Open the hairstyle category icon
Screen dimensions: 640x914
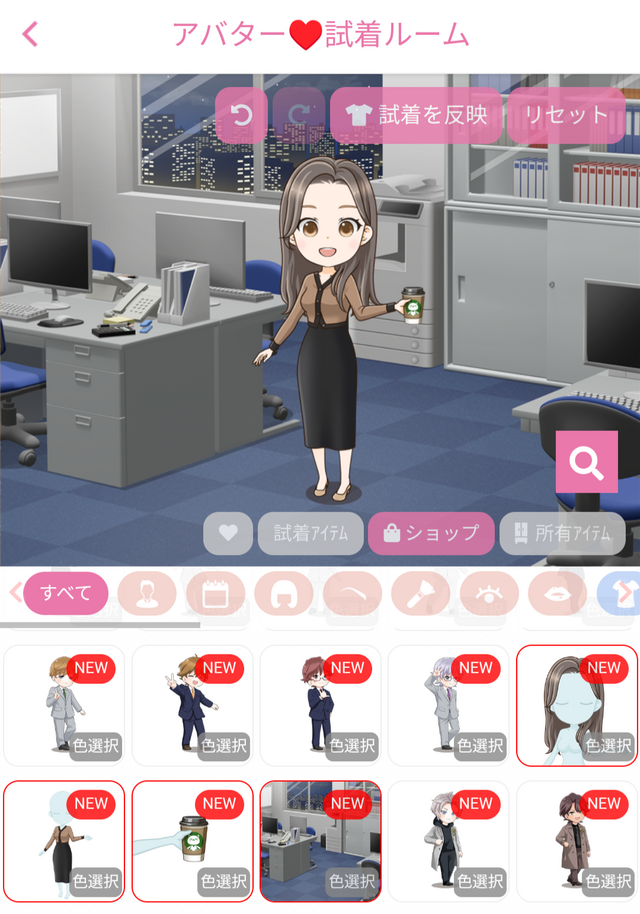click(284, 593)
